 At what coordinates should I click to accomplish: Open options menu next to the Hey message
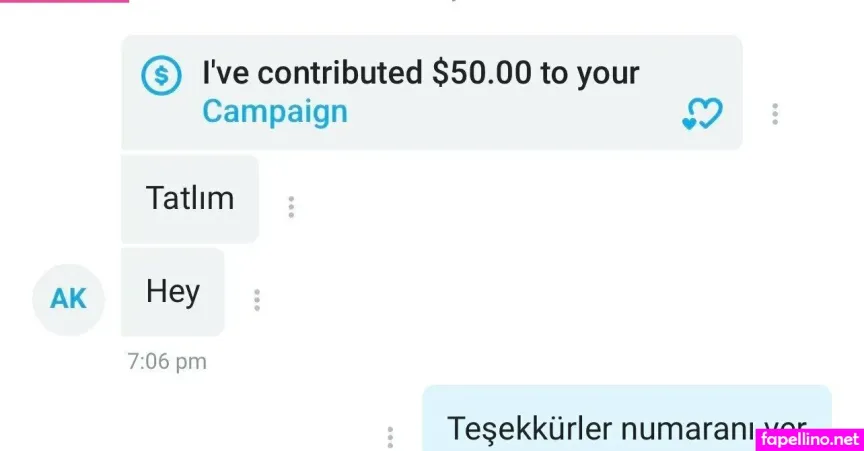(x=257, y=300)
